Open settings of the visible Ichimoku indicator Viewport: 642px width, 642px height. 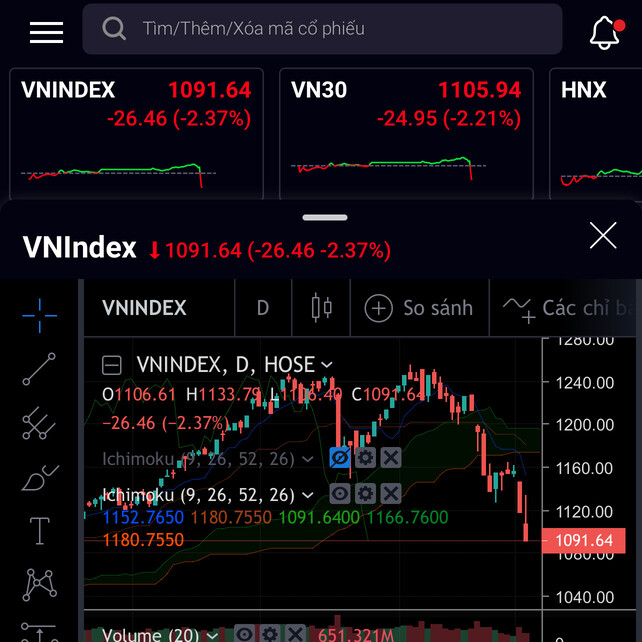[365, 494]
